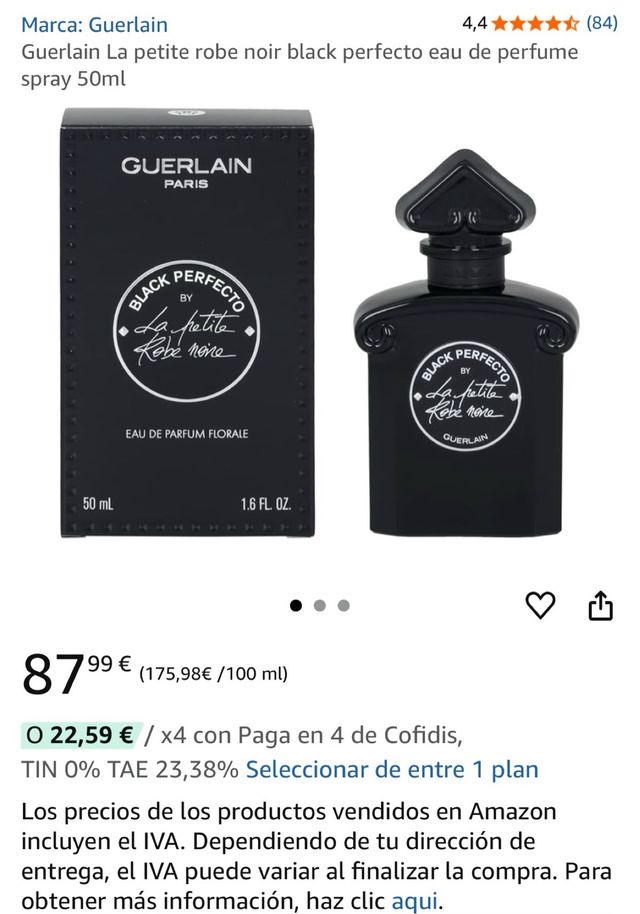Share this Guerlain perfume product
The height and width of the screenshot is (914, 640).
[x=600, y=604]
